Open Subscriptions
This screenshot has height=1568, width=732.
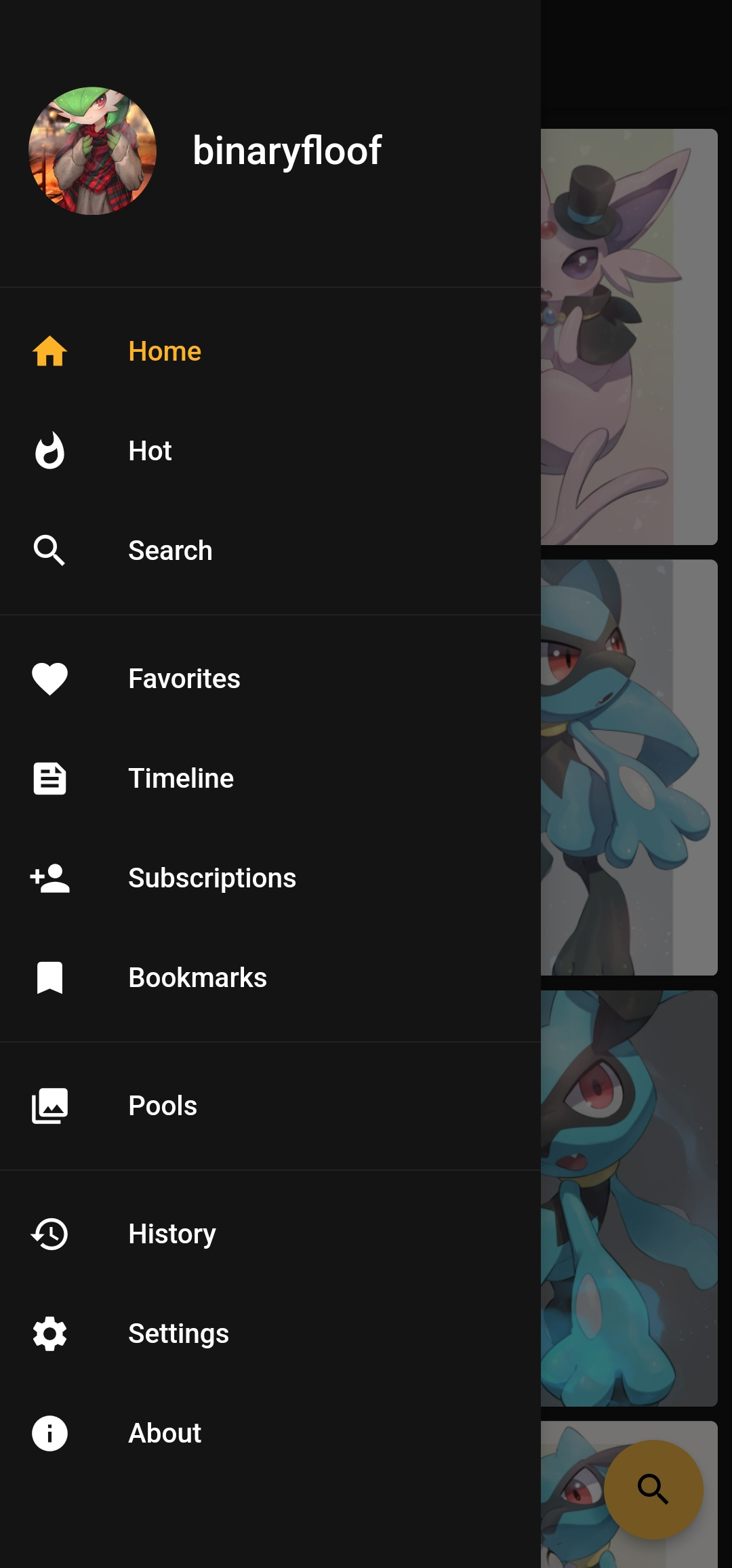[211, 878]
